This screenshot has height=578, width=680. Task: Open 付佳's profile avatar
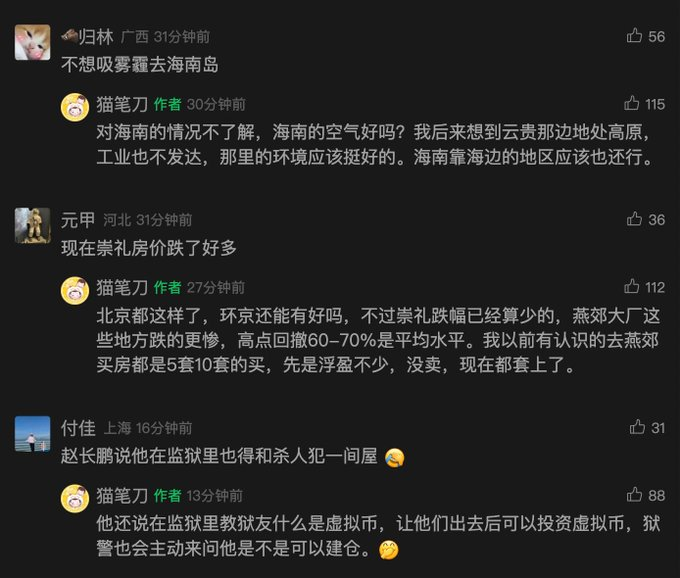[33, 434]
